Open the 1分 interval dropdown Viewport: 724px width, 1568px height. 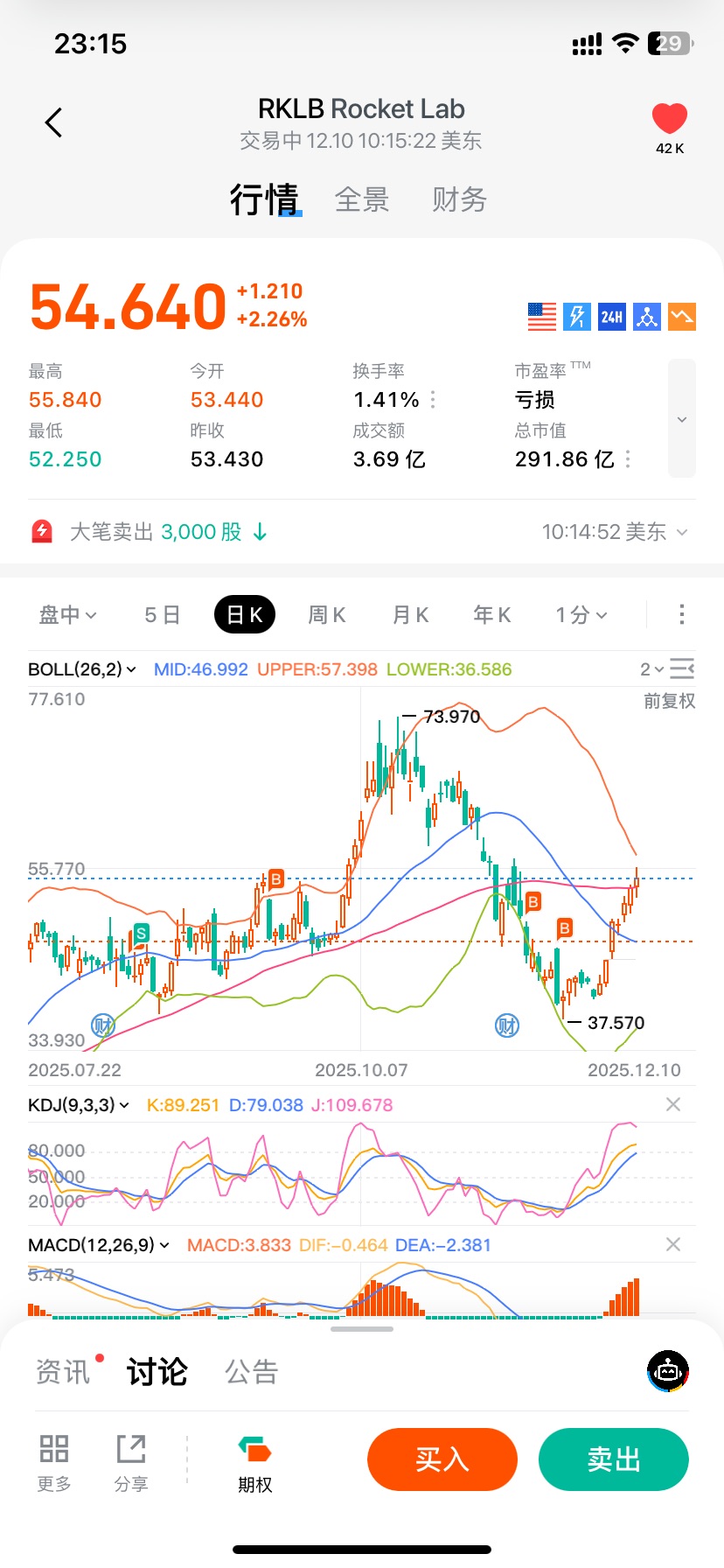(581, 615)
